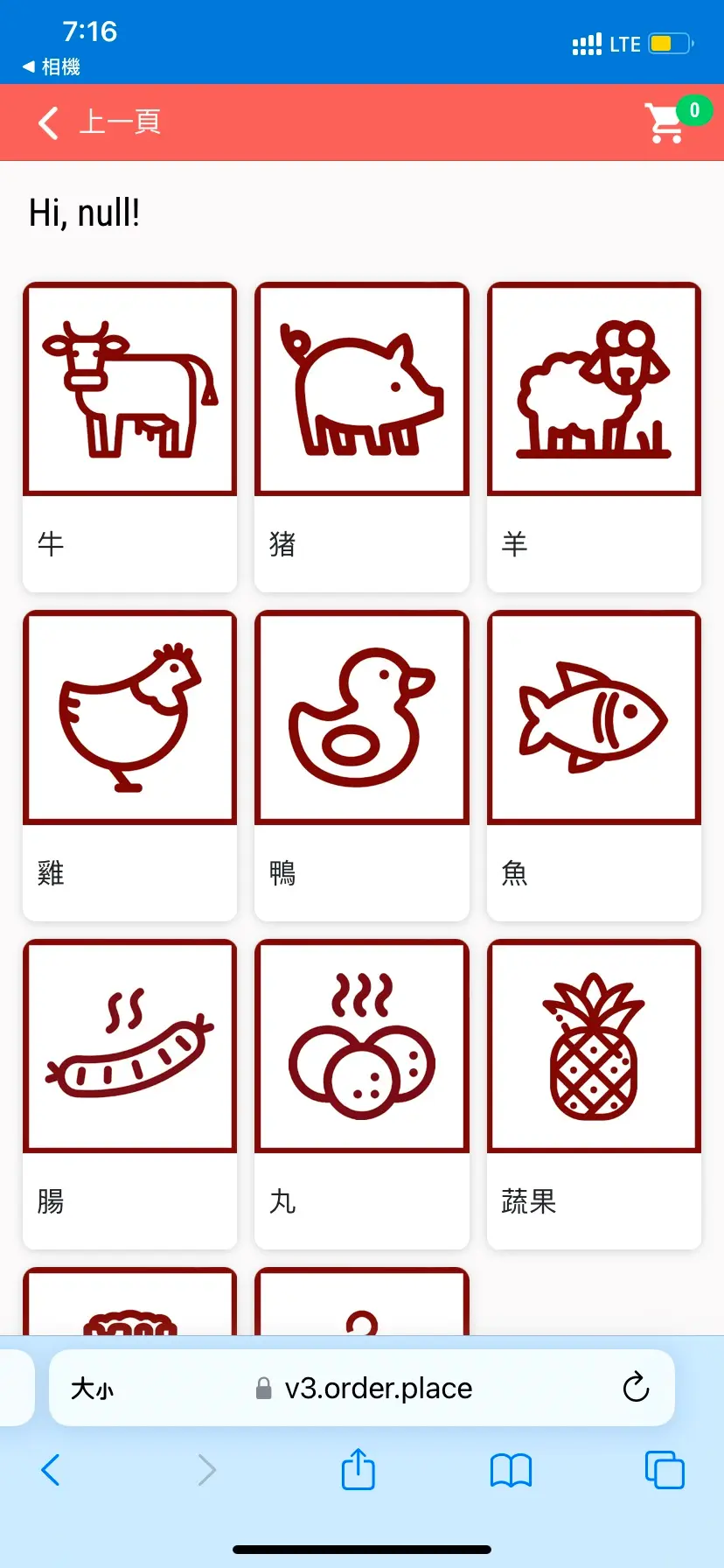Select the 猪 pork category
Screen dimensions: 724x1568
[361, 436]
